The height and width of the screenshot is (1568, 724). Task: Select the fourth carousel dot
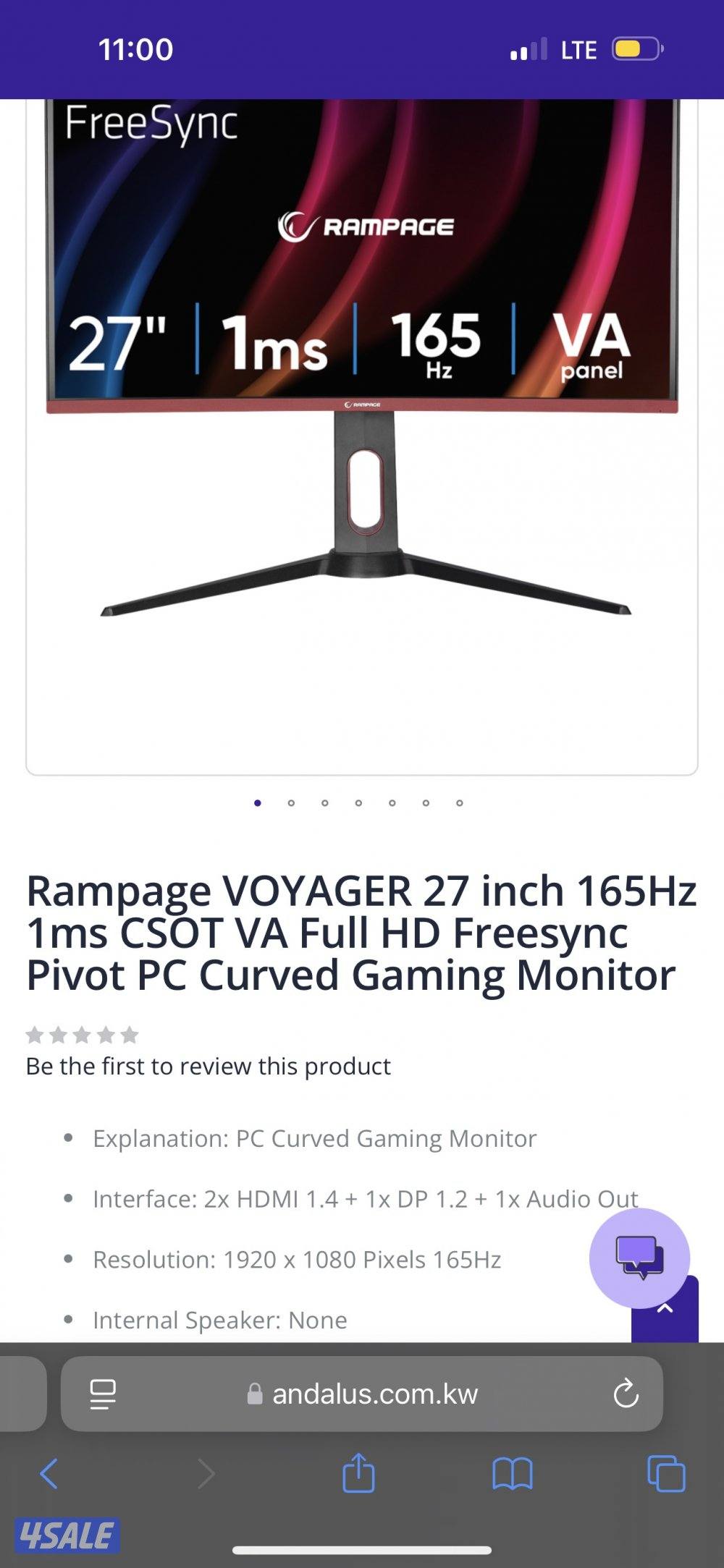[358, 802]
